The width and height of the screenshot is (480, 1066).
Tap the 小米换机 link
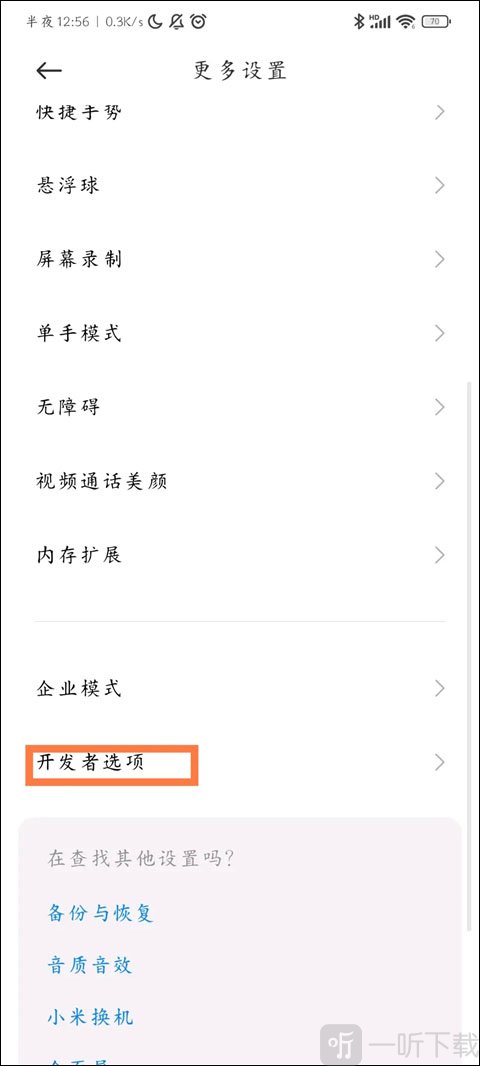click(x=90, y=1017)
